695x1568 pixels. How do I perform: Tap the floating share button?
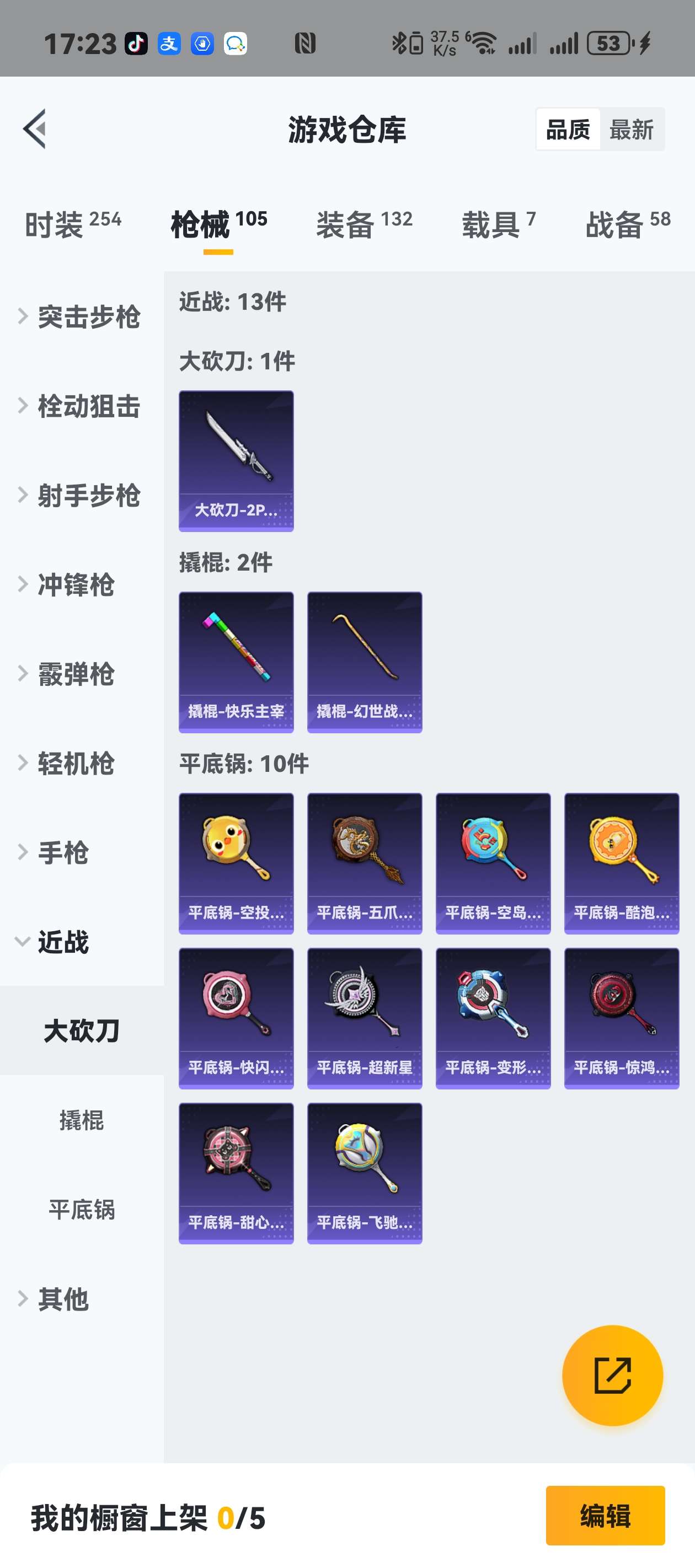[x=612, y=1375]
